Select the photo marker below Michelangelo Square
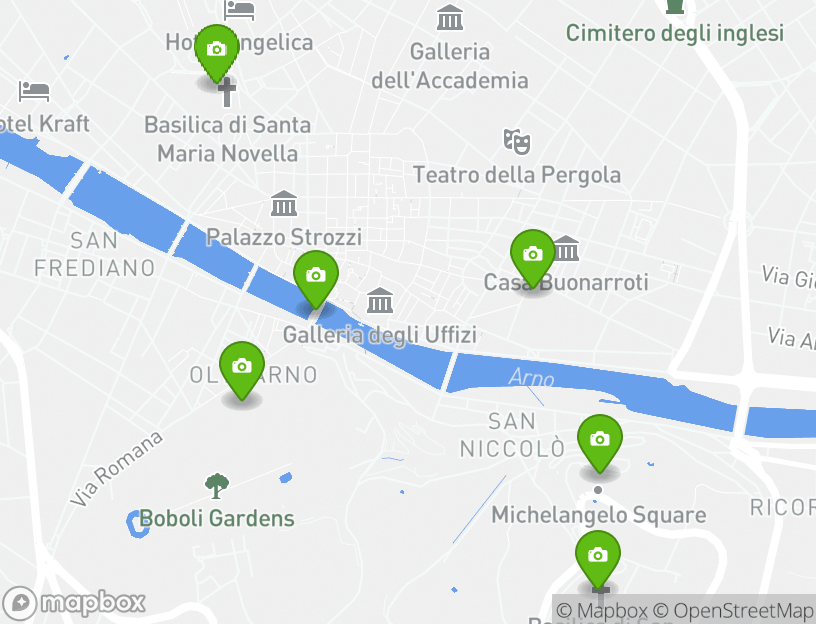816x624 pixels. [598, 557]
